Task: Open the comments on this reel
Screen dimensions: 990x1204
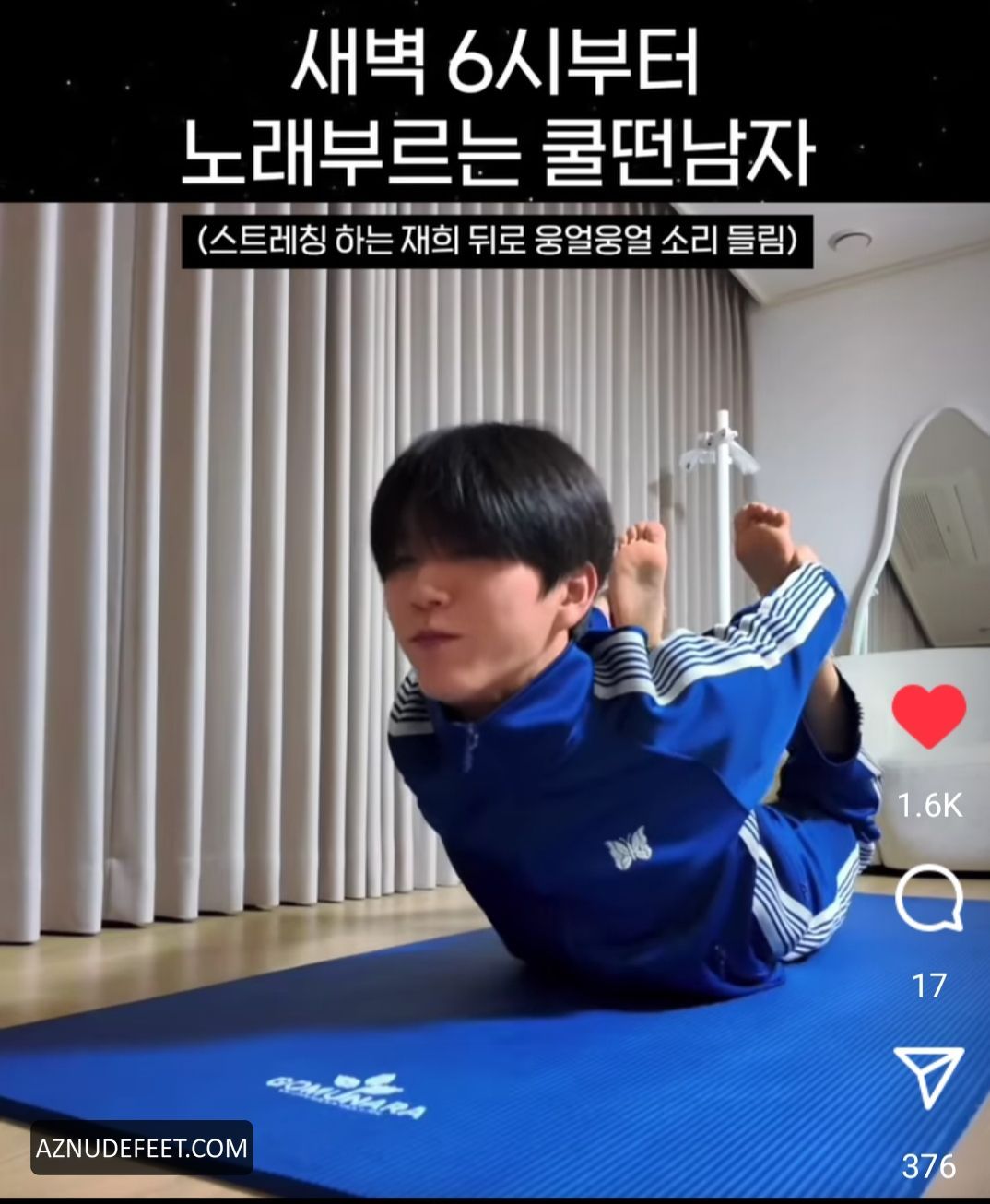Action: click(x=928, y=899)
